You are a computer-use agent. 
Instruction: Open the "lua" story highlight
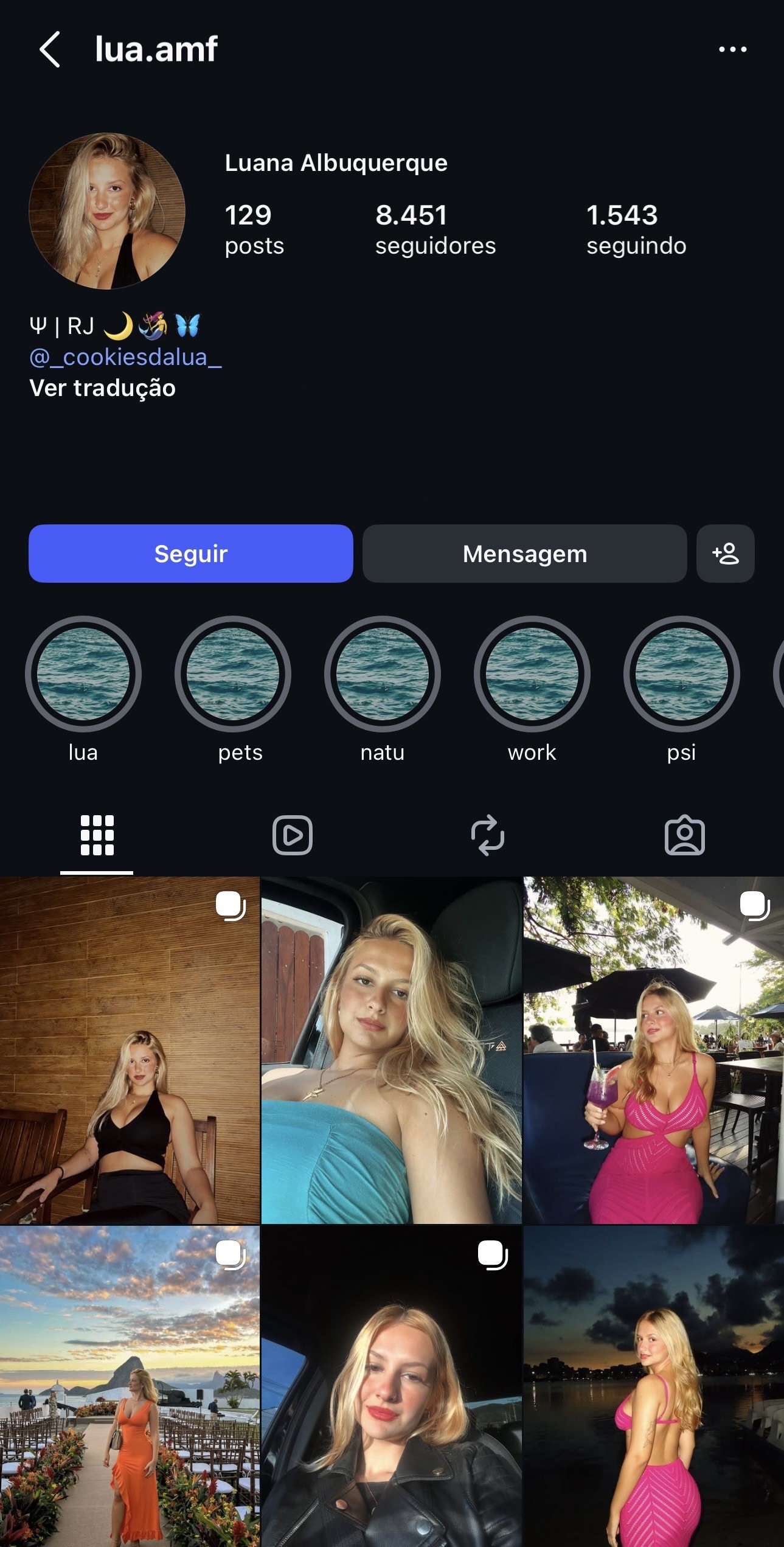pyautogui.click(x=83, y=674)
